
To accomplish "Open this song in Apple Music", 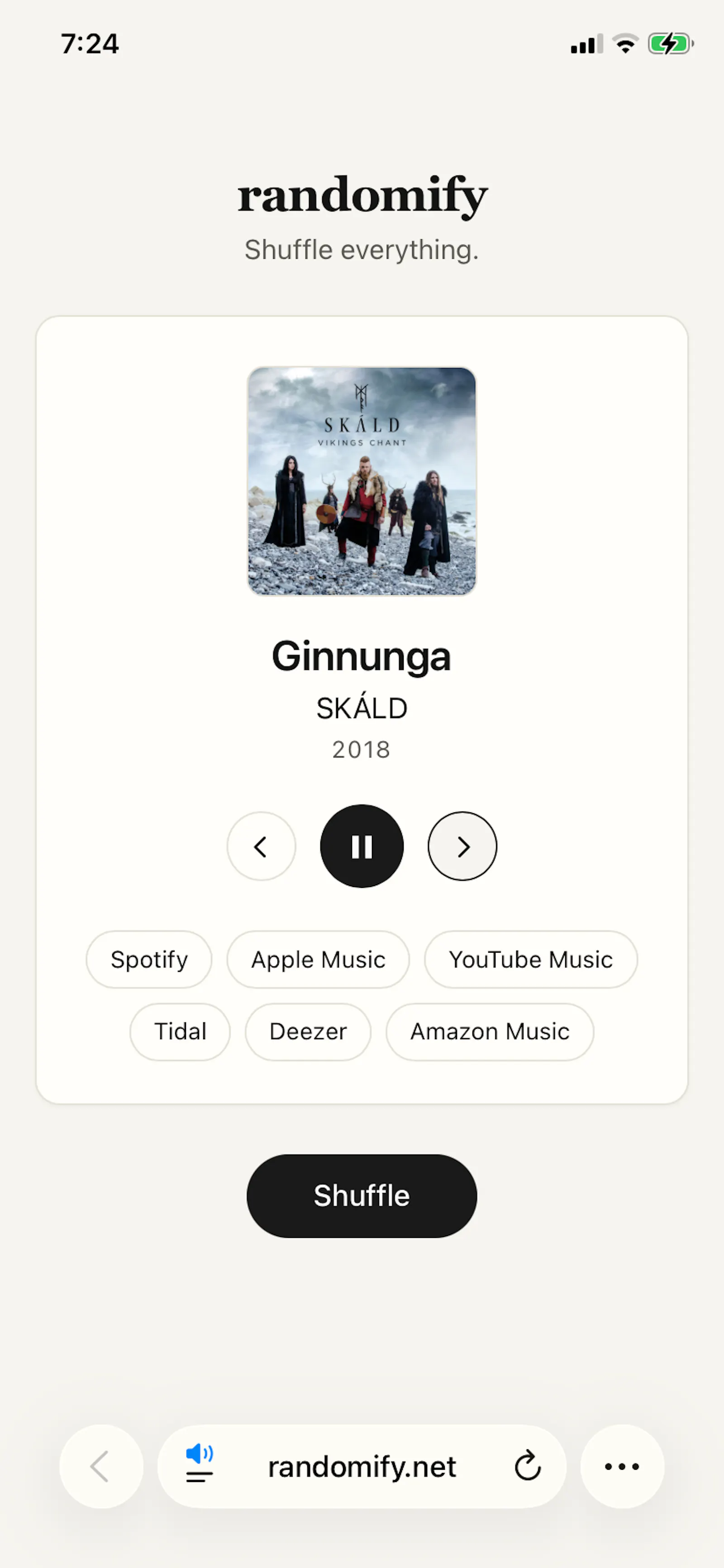I will click(x=318, y=959).
